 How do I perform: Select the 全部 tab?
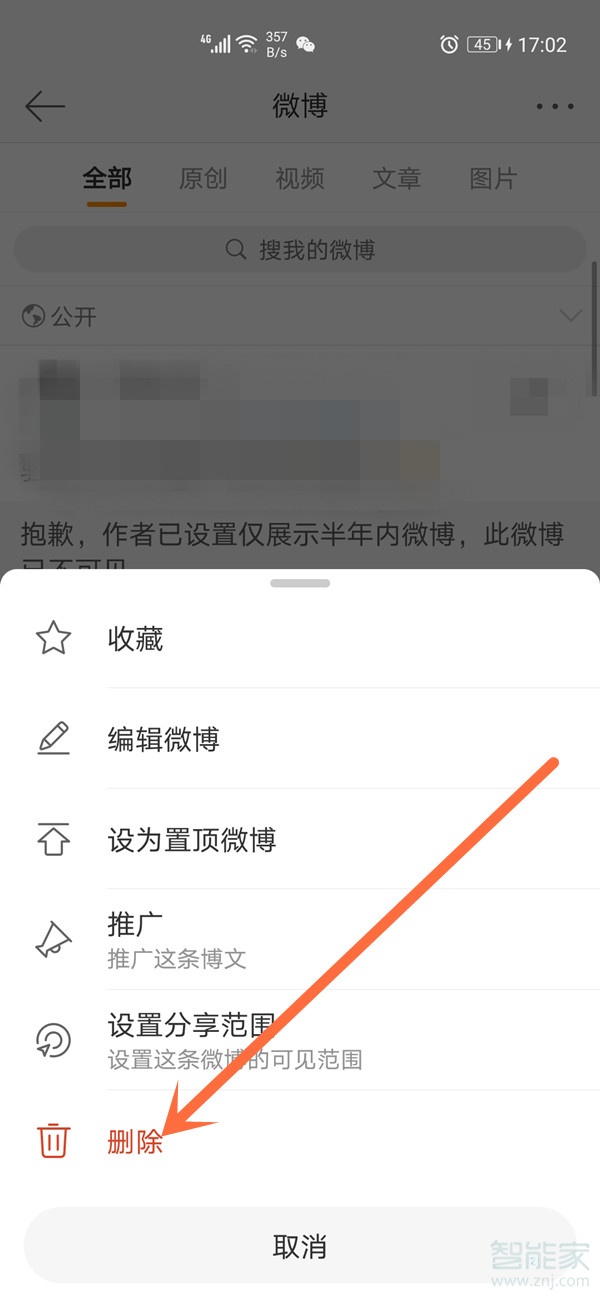pos(107,179)
